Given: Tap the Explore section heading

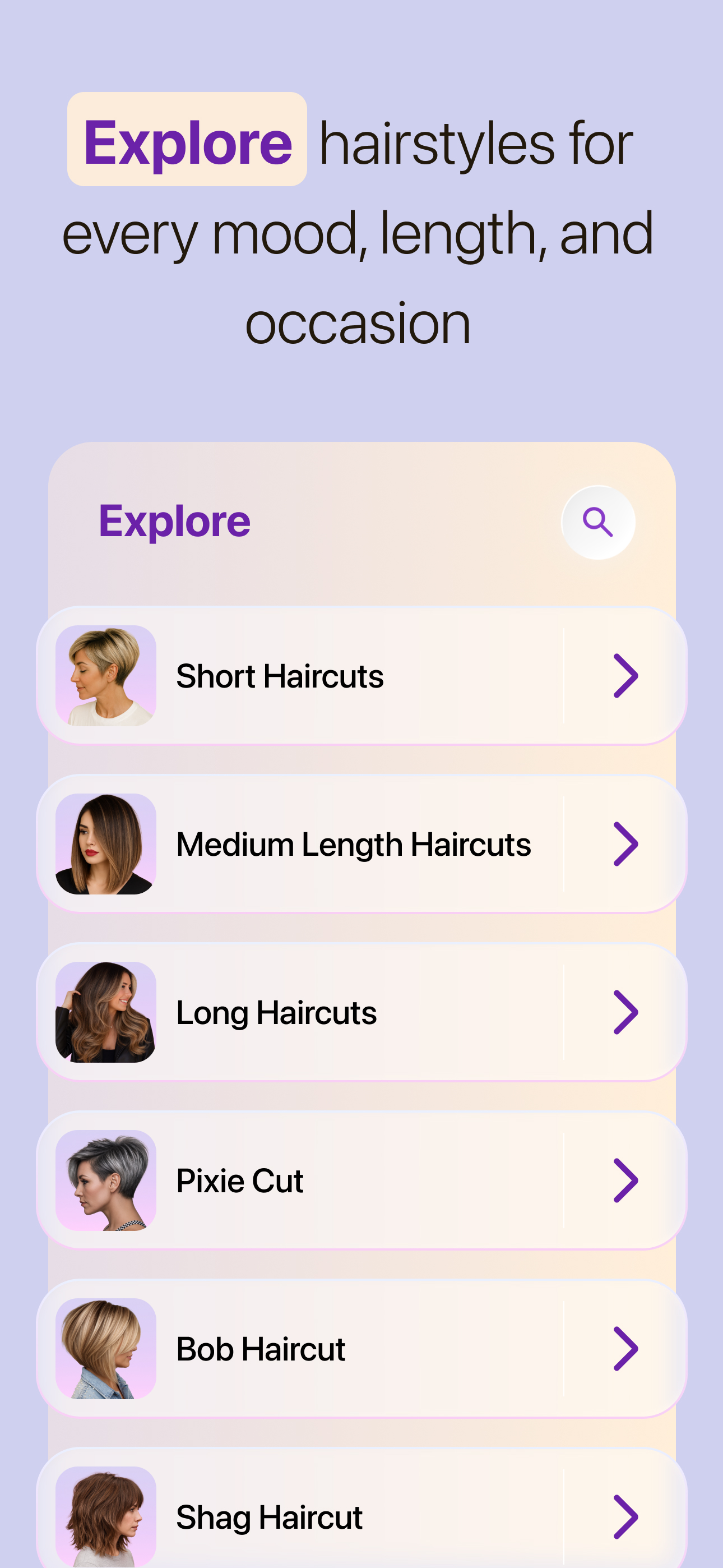Looking at the screenshot, I should [174, 522].
